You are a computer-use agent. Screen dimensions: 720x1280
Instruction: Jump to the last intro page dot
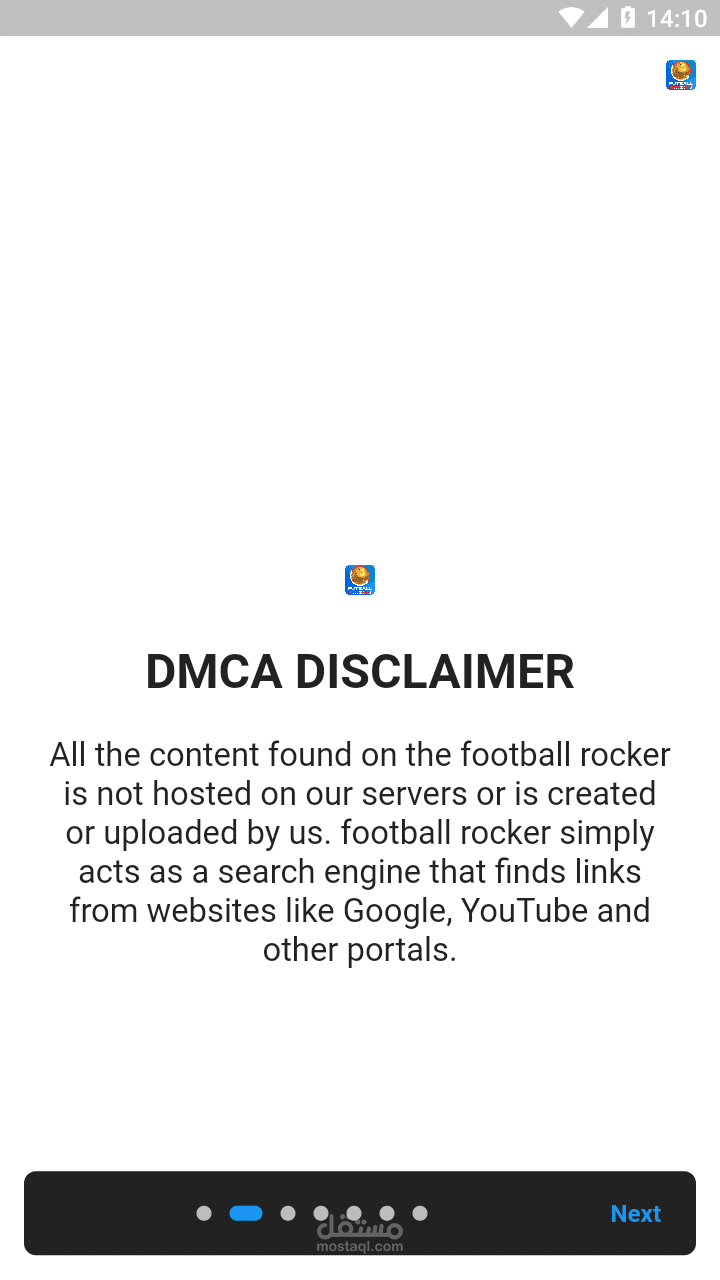point(420,1213)
